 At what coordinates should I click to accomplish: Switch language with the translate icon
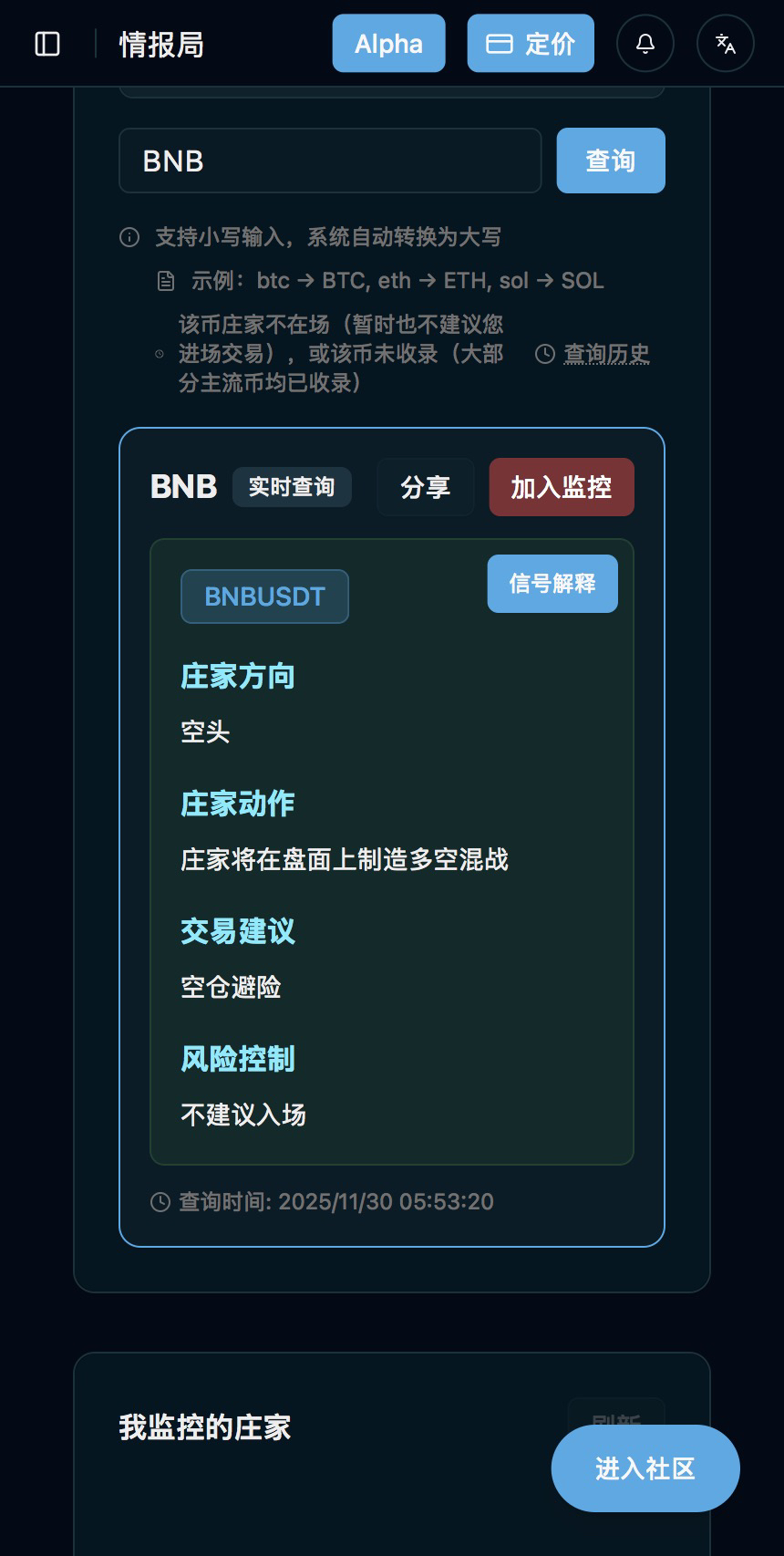(x=726, y=44)
